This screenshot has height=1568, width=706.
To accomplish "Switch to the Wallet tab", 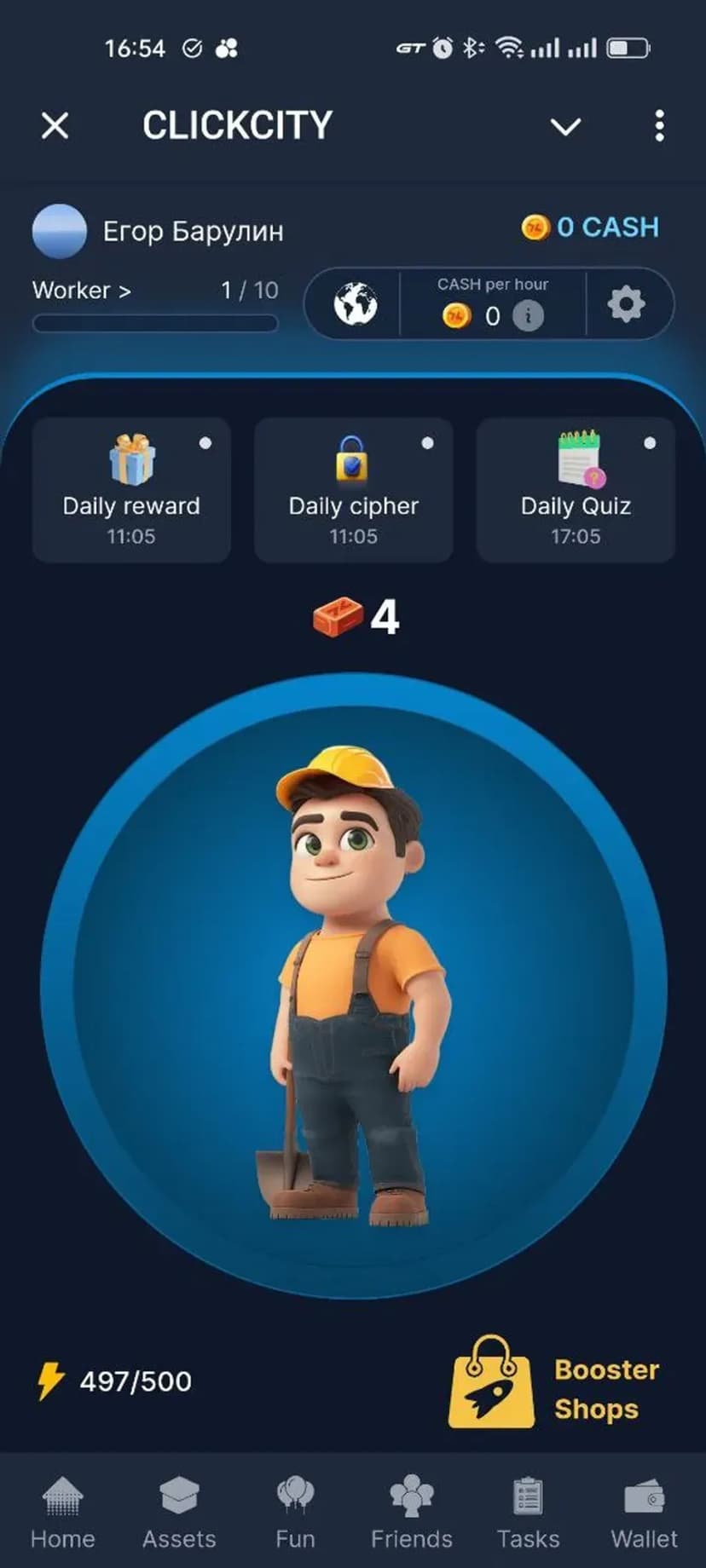I will [x=644, y=1512].
